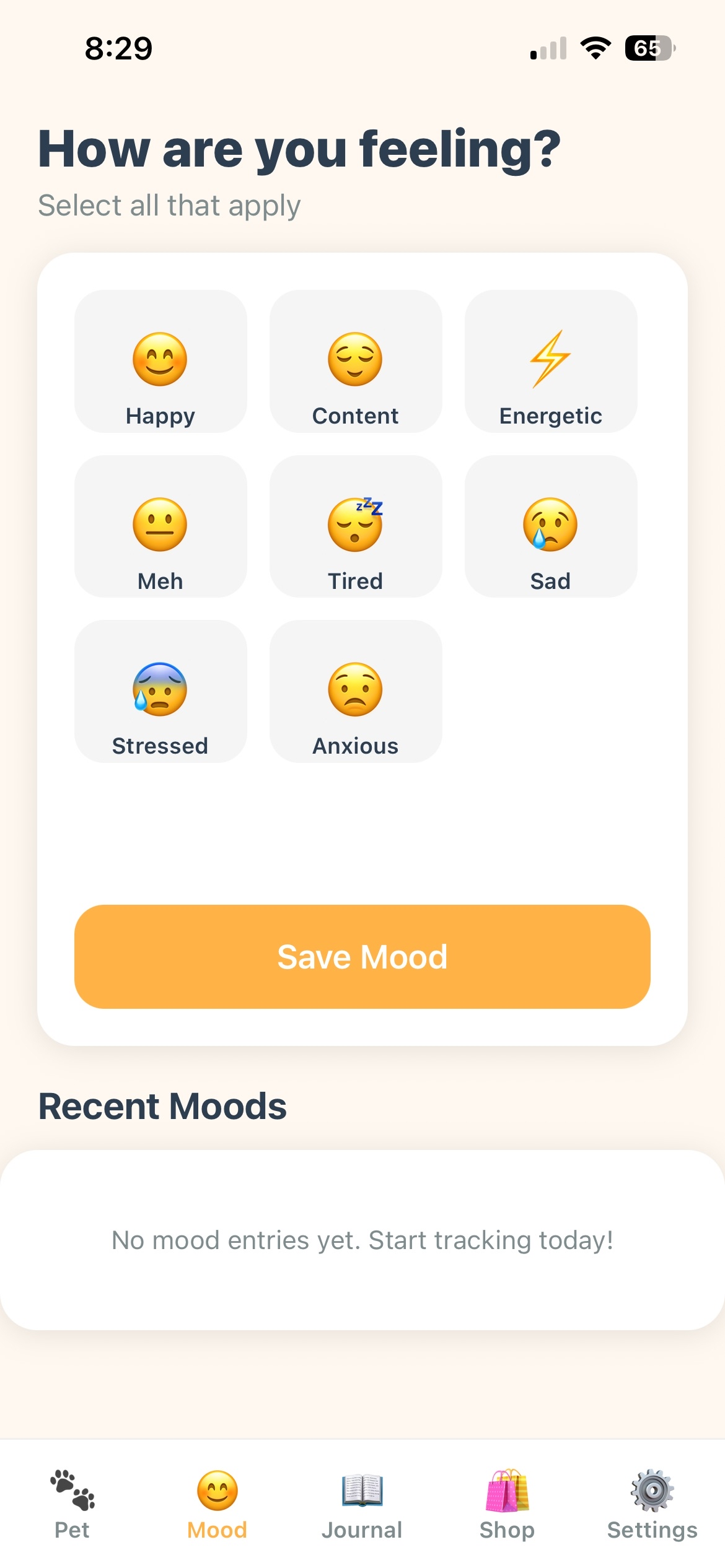Open the Shop tab
This screenshot has height=1568, width=725.
[507, 1504]
